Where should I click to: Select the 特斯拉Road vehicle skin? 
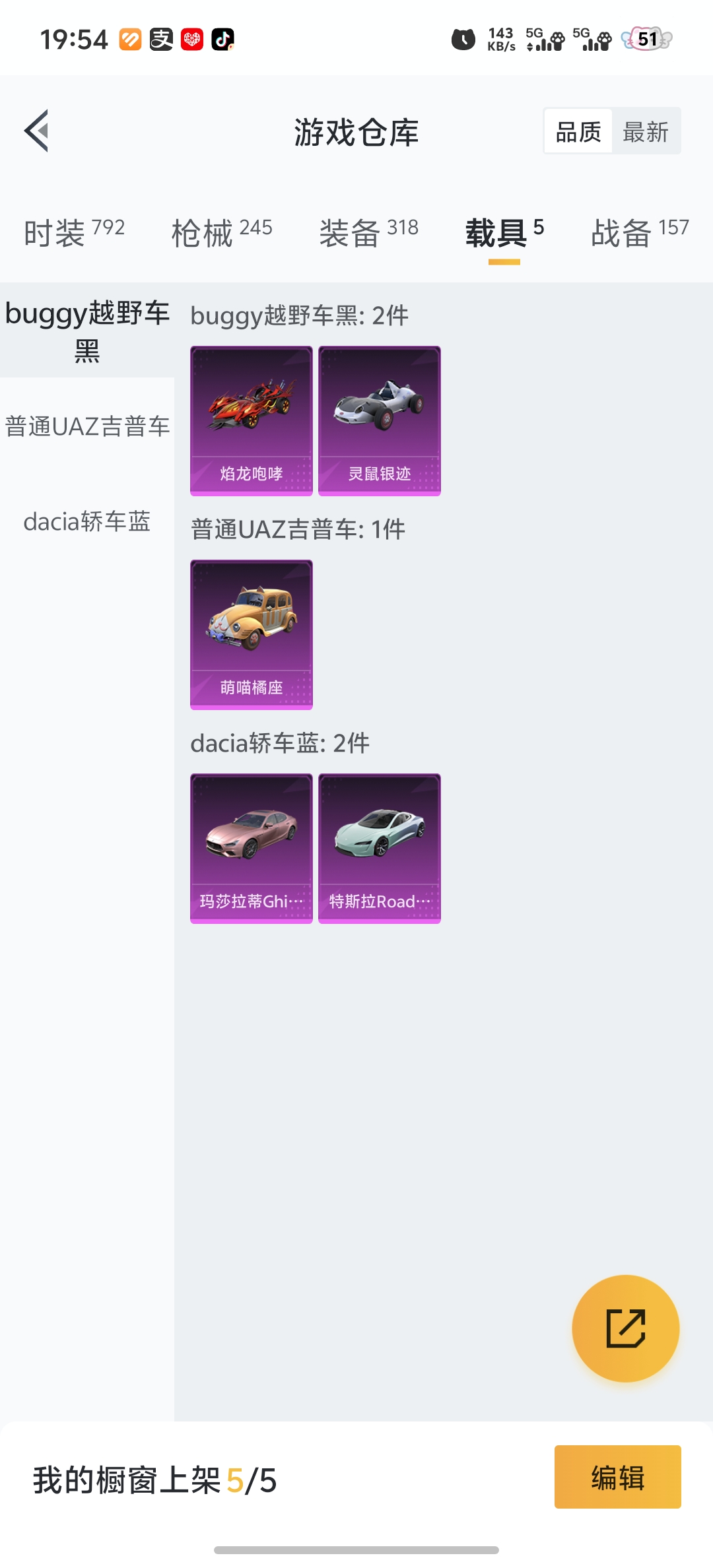pos(378,849)
